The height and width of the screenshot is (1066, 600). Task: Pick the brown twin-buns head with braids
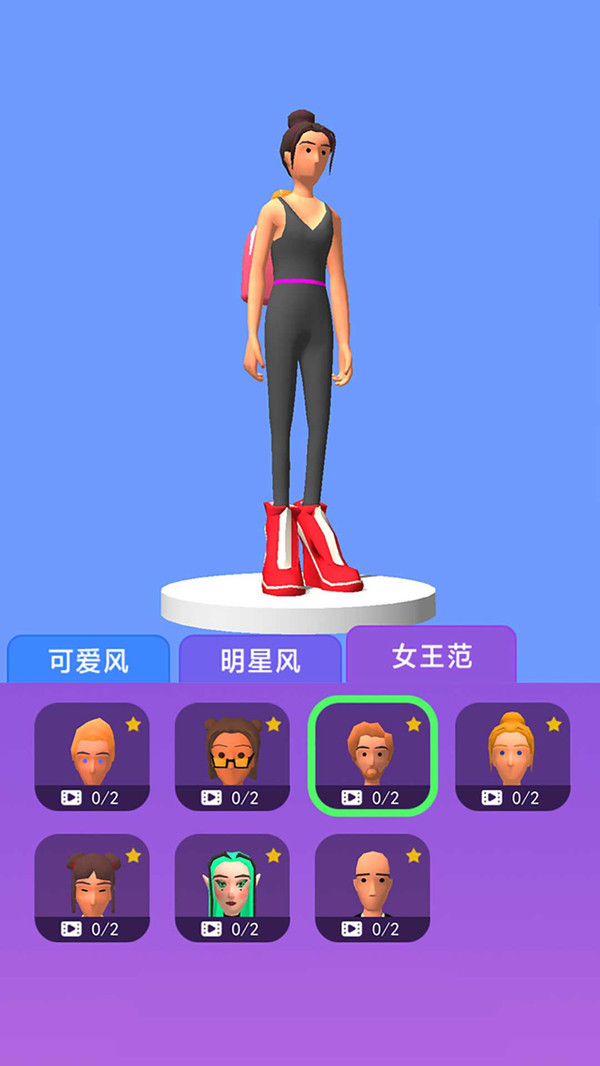pos(92,887)
